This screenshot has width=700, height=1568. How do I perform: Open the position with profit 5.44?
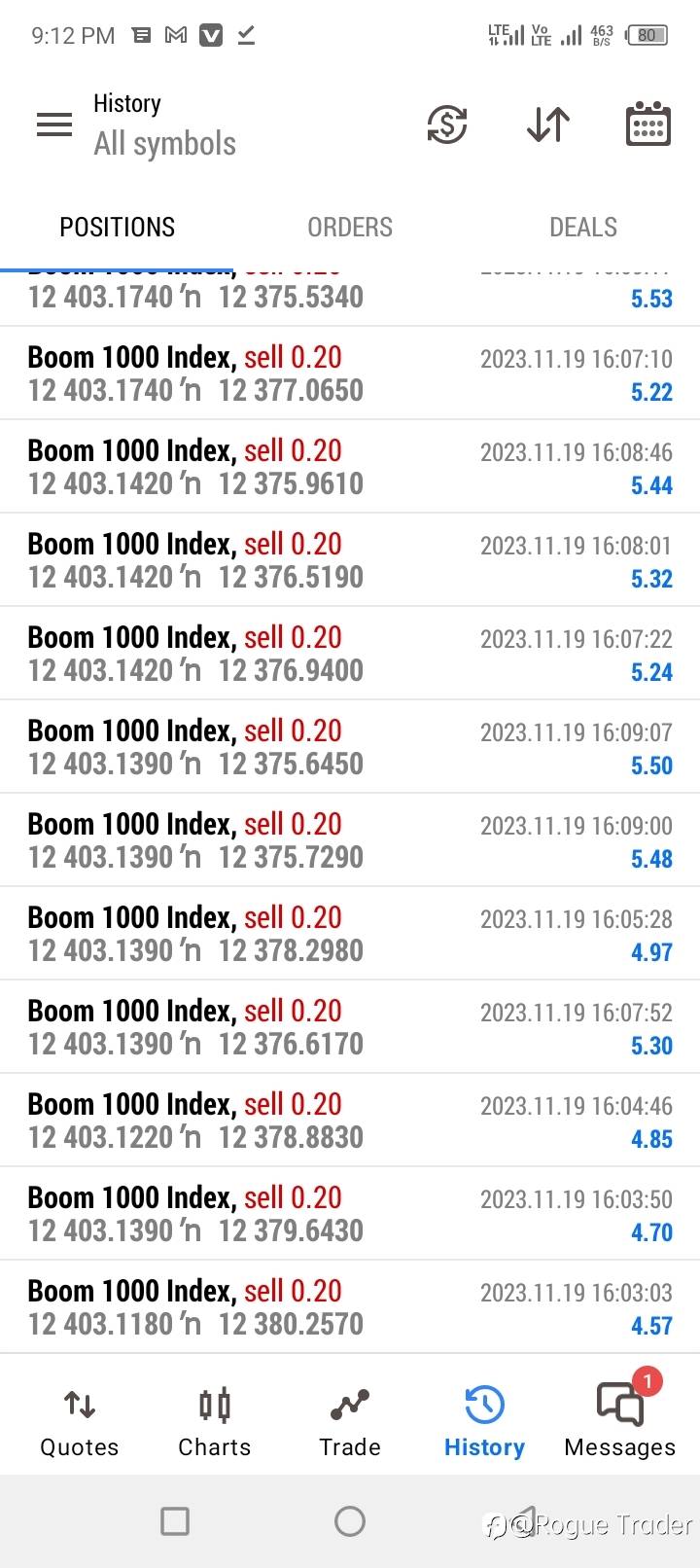pos(350,467)
